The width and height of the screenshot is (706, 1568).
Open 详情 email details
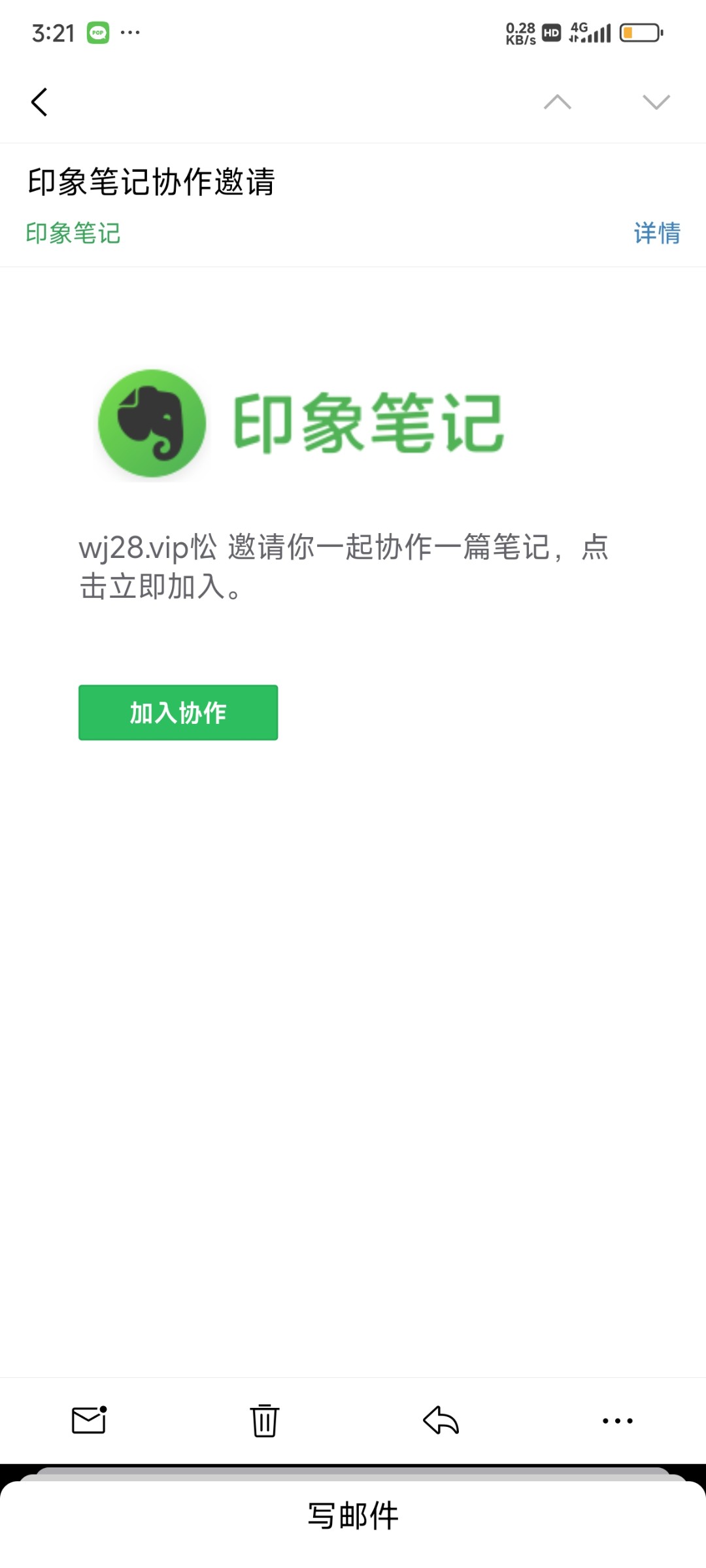(657, 233)
